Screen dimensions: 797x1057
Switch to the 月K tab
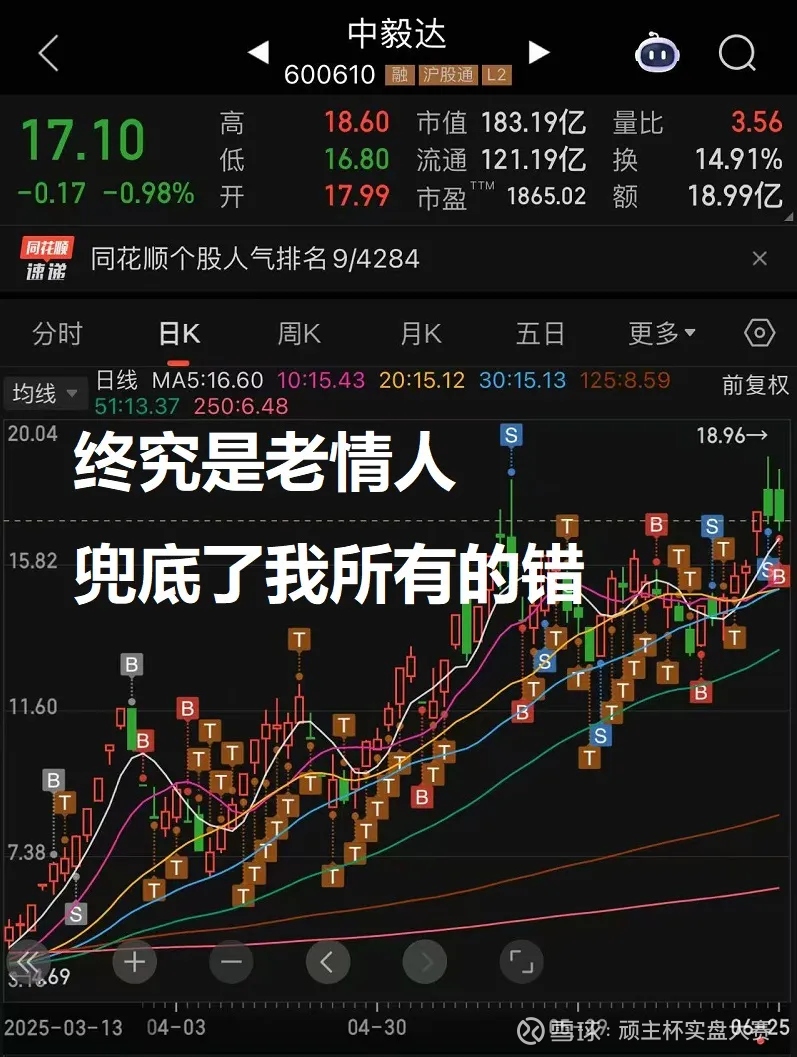coord(419,333)
